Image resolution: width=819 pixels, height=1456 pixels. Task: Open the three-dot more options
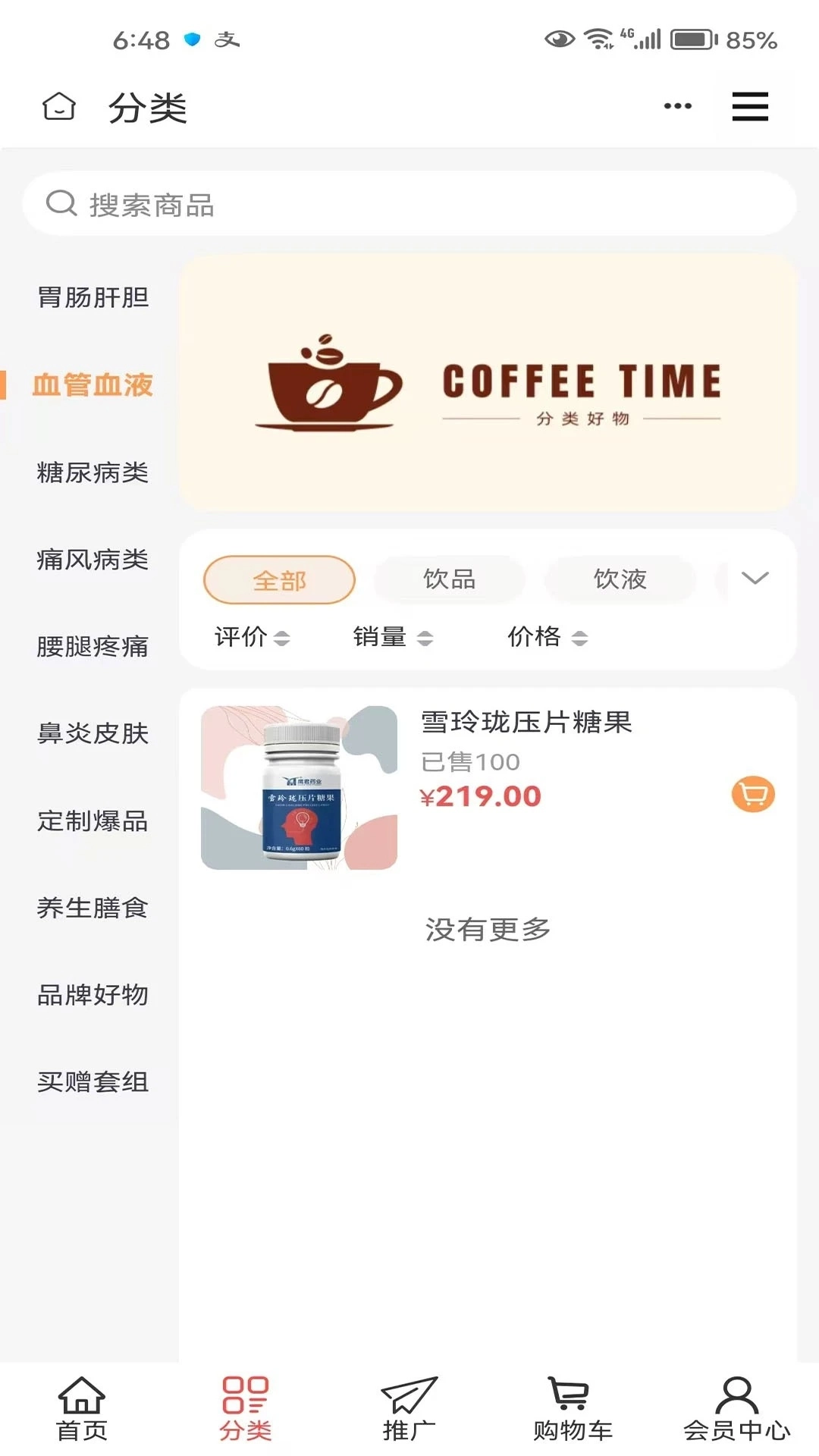click(677, 106)
